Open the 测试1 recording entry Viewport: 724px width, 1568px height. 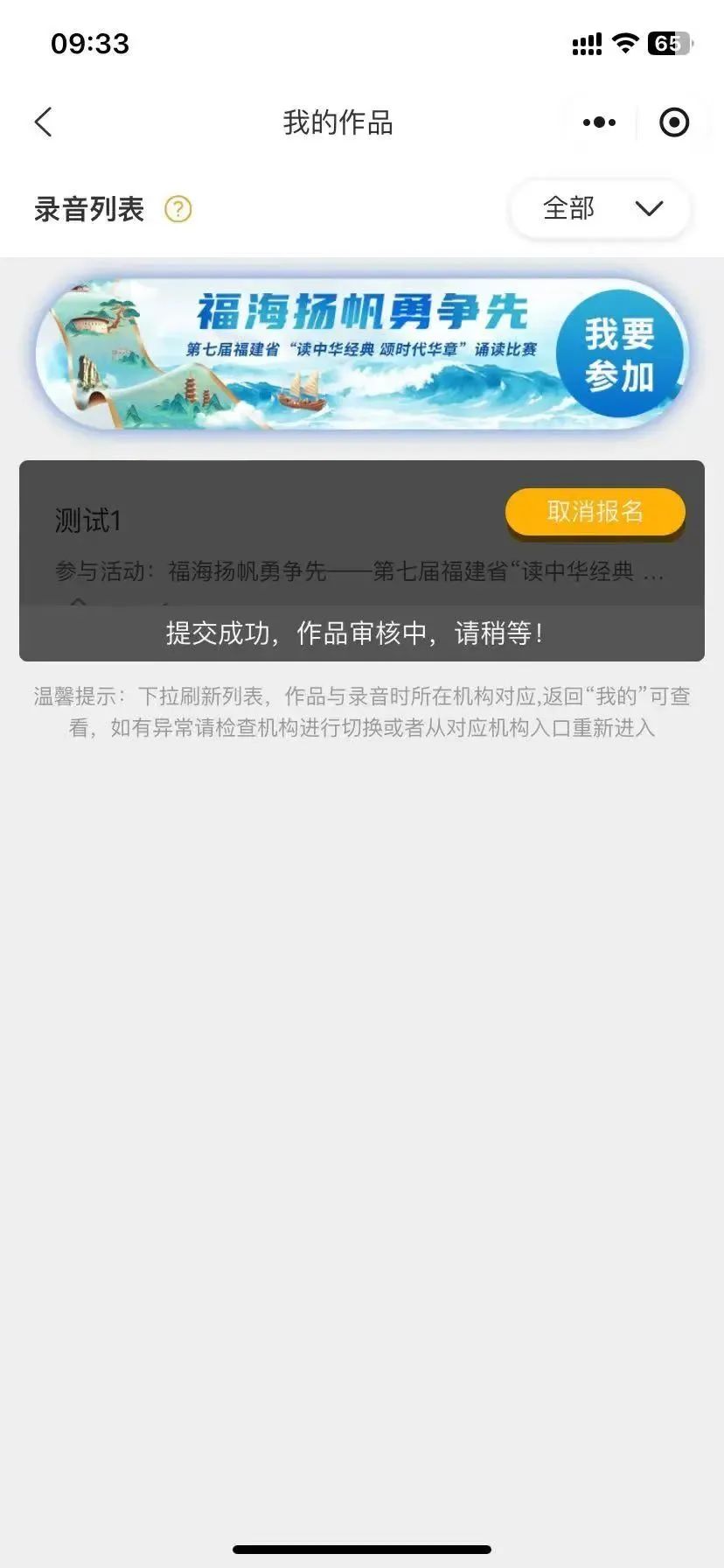coord(88,521)
